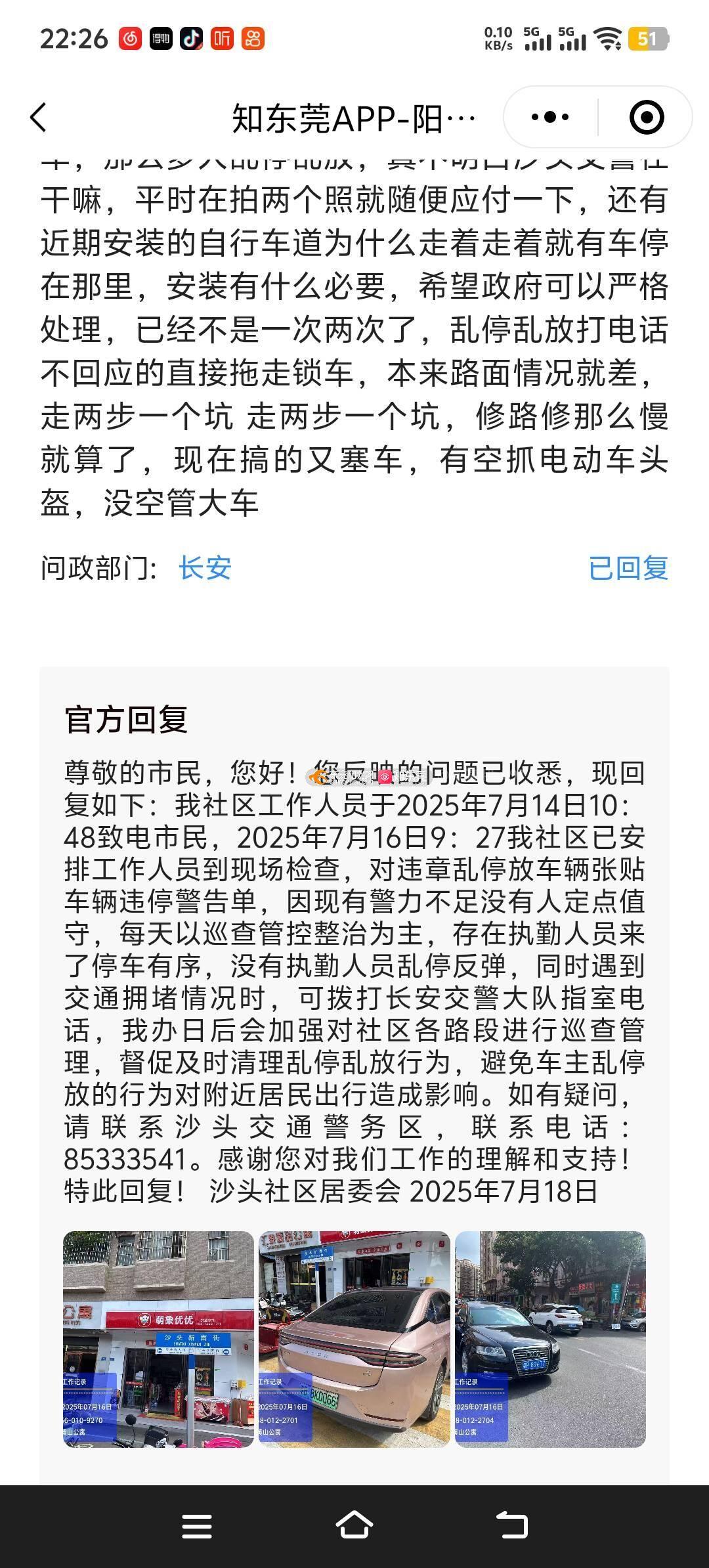Close the mini program with the circle button
Screen dimensions: 709x1568
(x=647, y=118)
